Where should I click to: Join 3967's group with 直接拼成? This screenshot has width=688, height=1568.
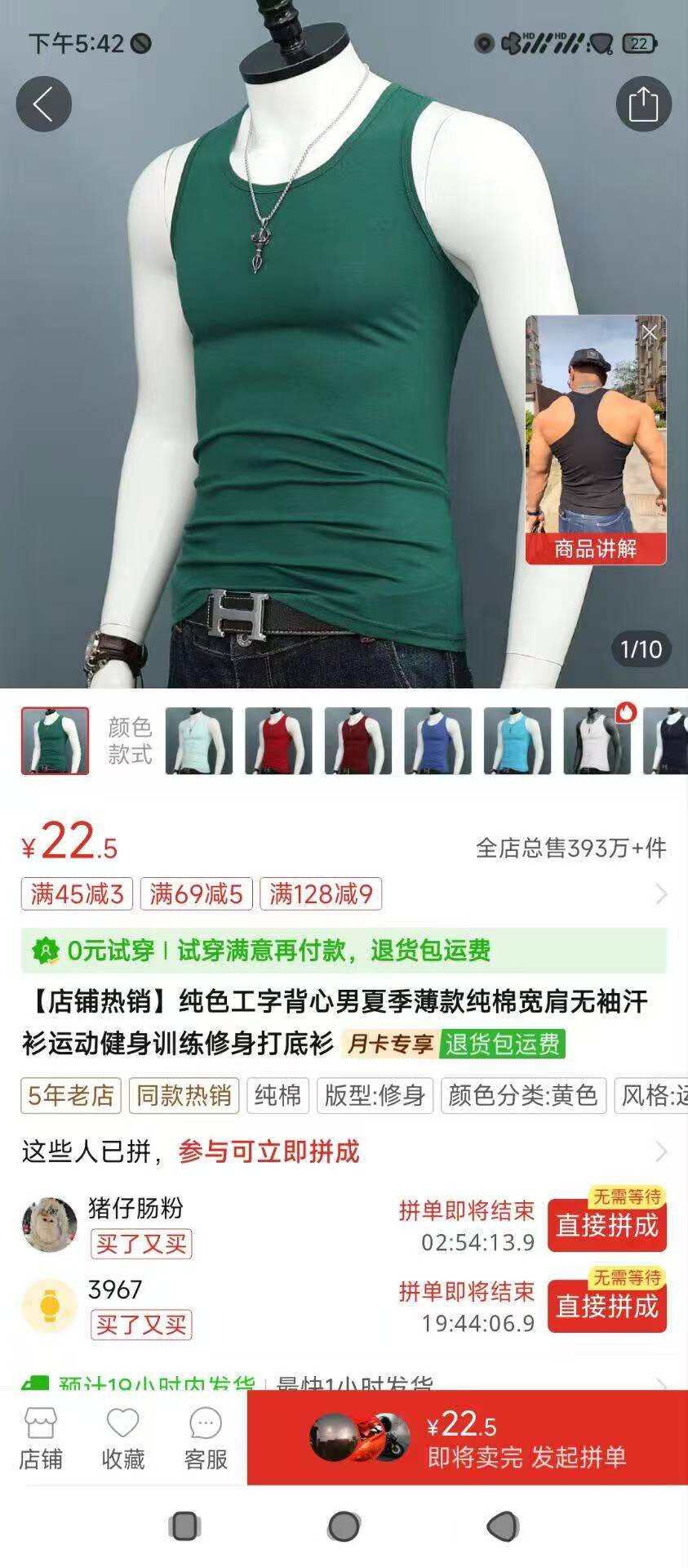point(606,1307)
